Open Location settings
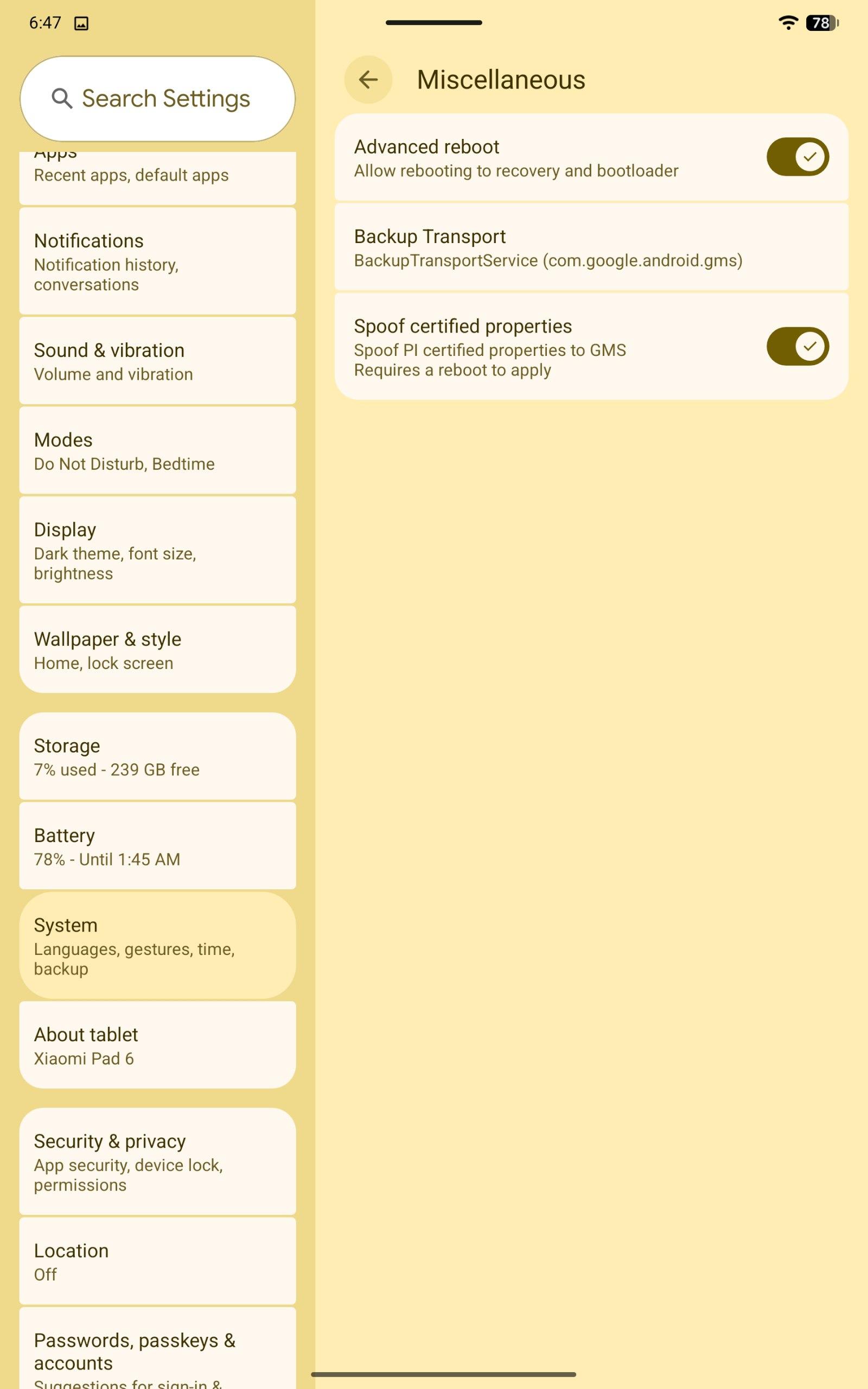The height and width of the screenshot is (1389, 868). pyautogui.click(x=158, y=1261)
